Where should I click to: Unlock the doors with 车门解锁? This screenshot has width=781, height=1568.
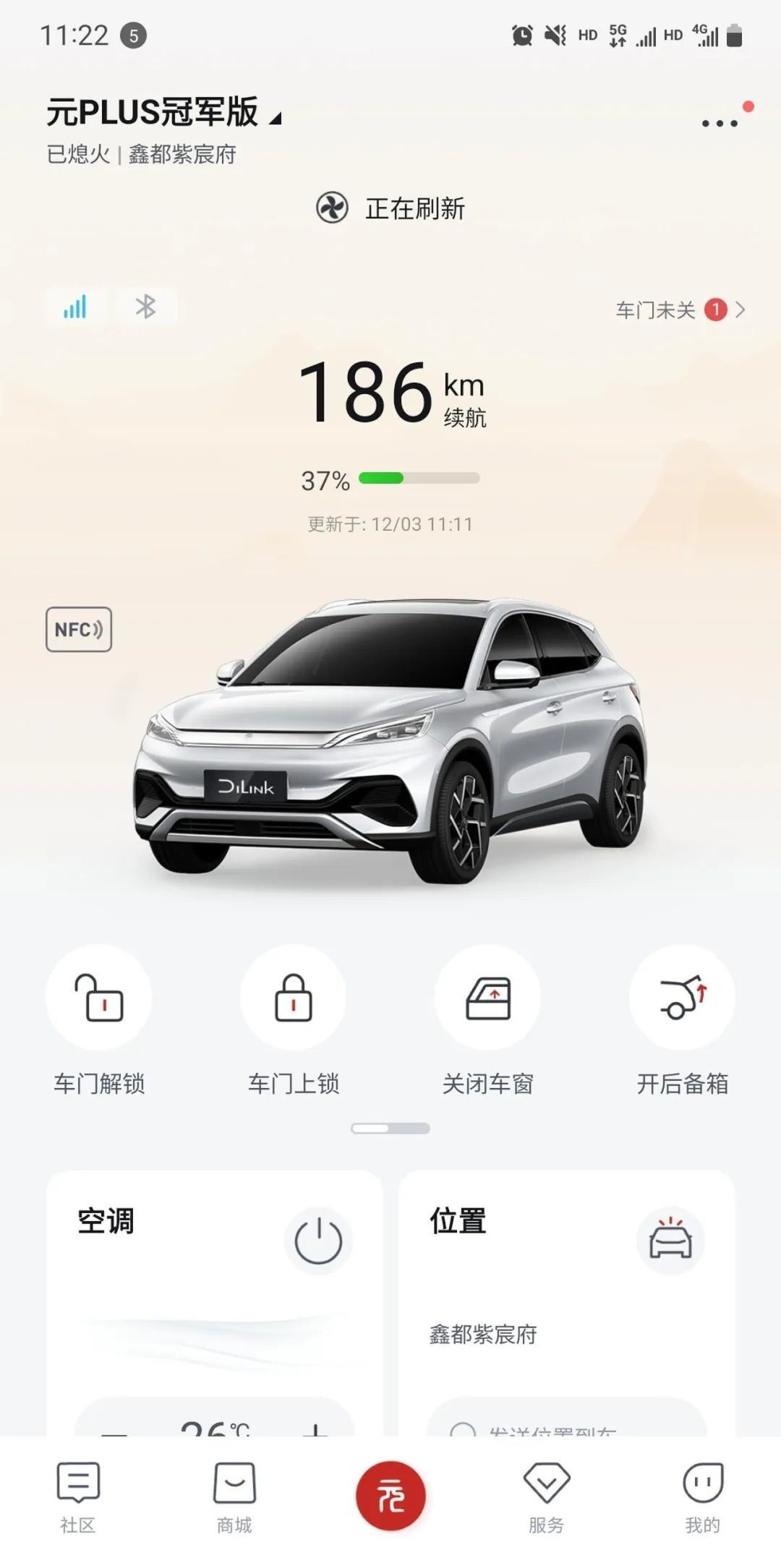(99, 998)
